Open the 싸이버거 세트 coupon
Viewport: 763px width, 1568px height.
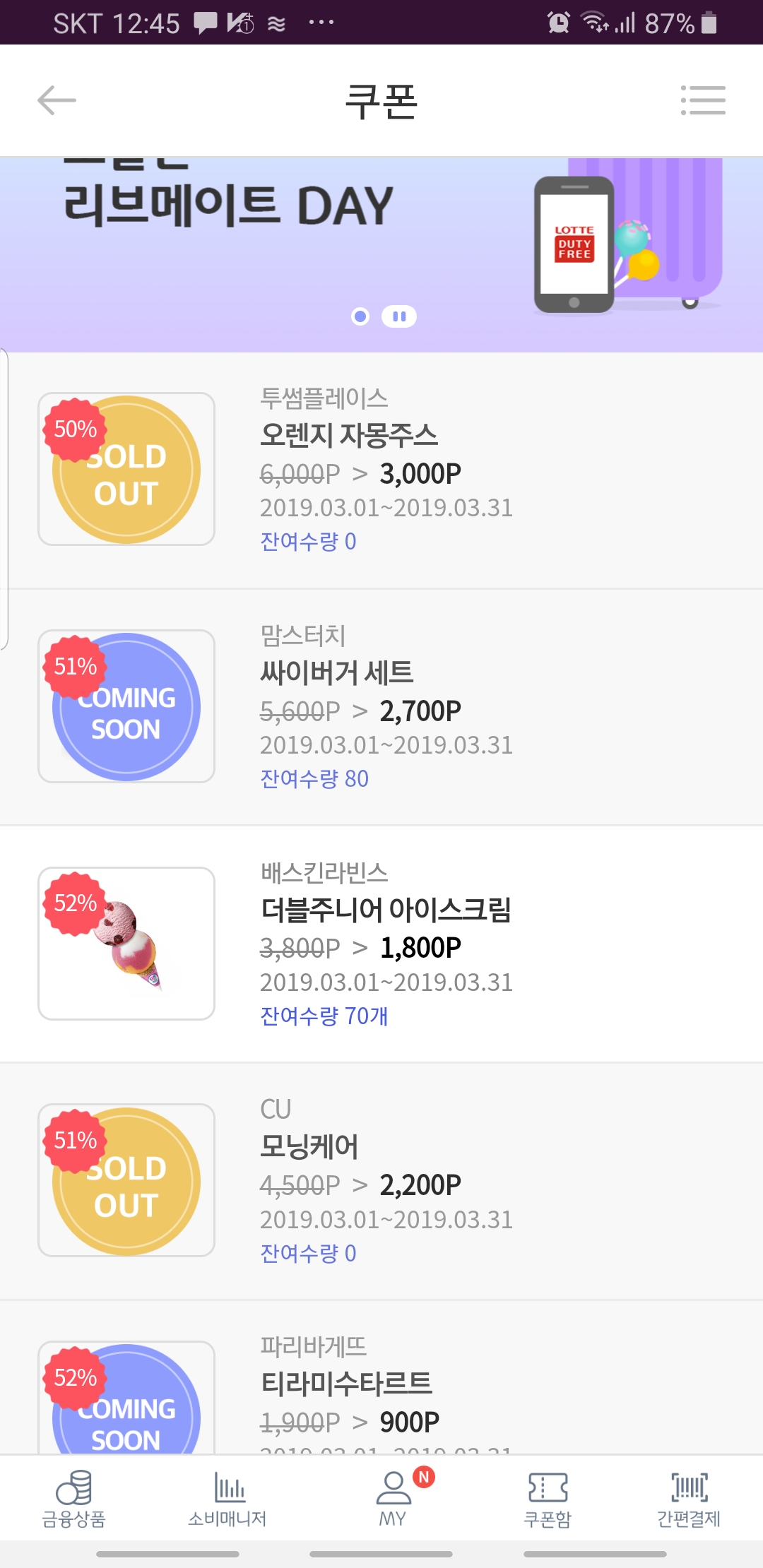(381, 706)
